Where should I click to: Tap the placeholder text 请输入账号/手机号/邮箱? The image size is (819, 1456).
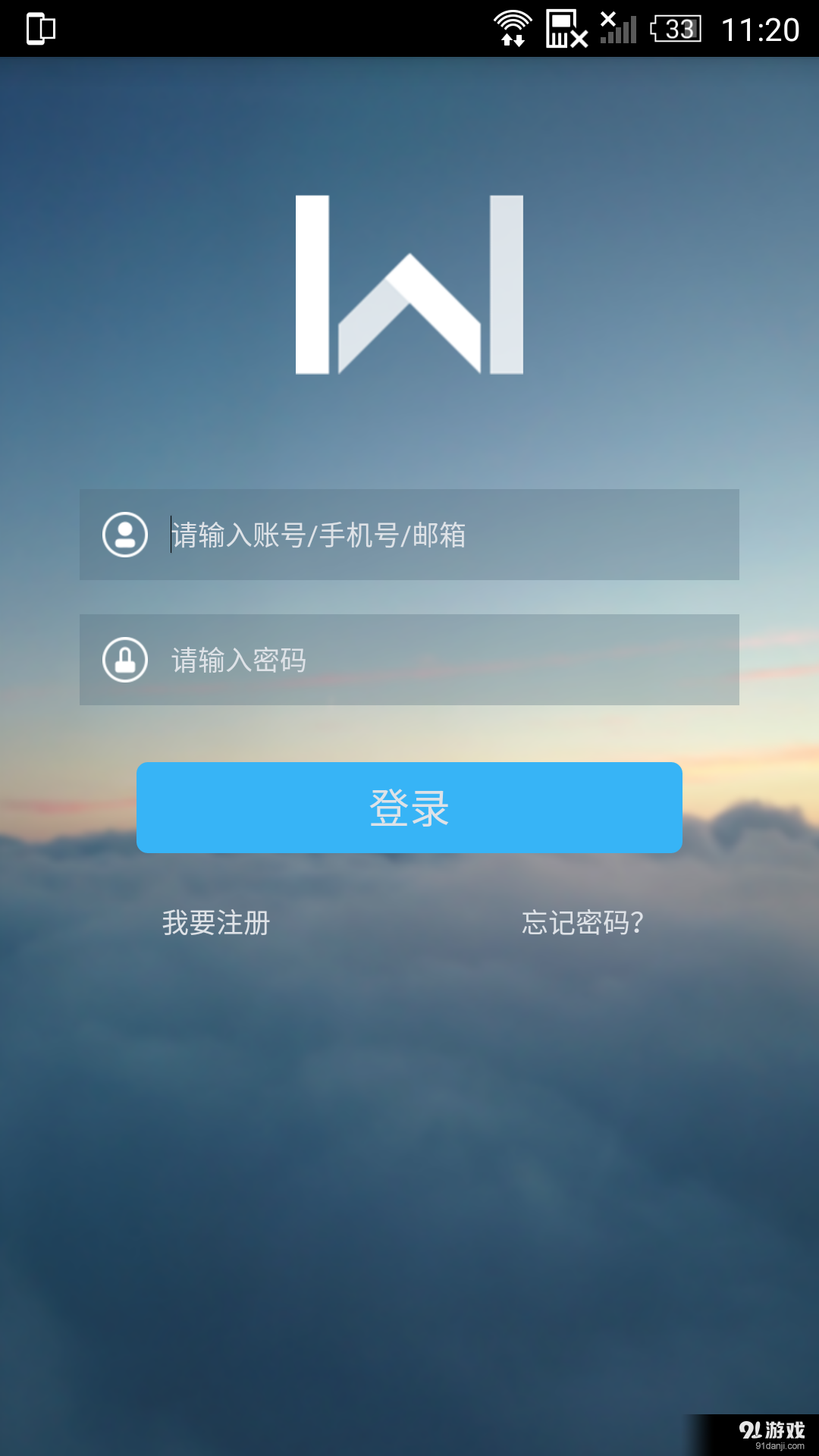click(318, 534)
